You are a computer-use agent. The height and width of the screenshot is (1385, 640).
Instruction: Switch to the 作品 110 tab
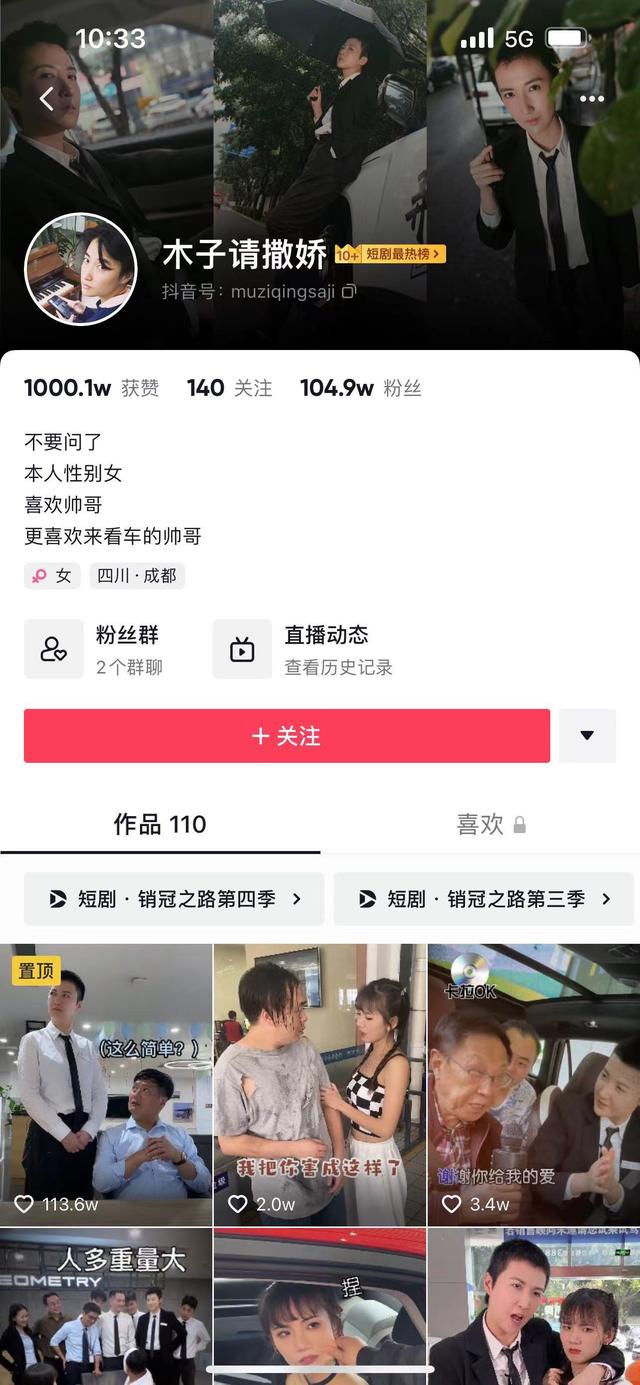tap(160, 824)
